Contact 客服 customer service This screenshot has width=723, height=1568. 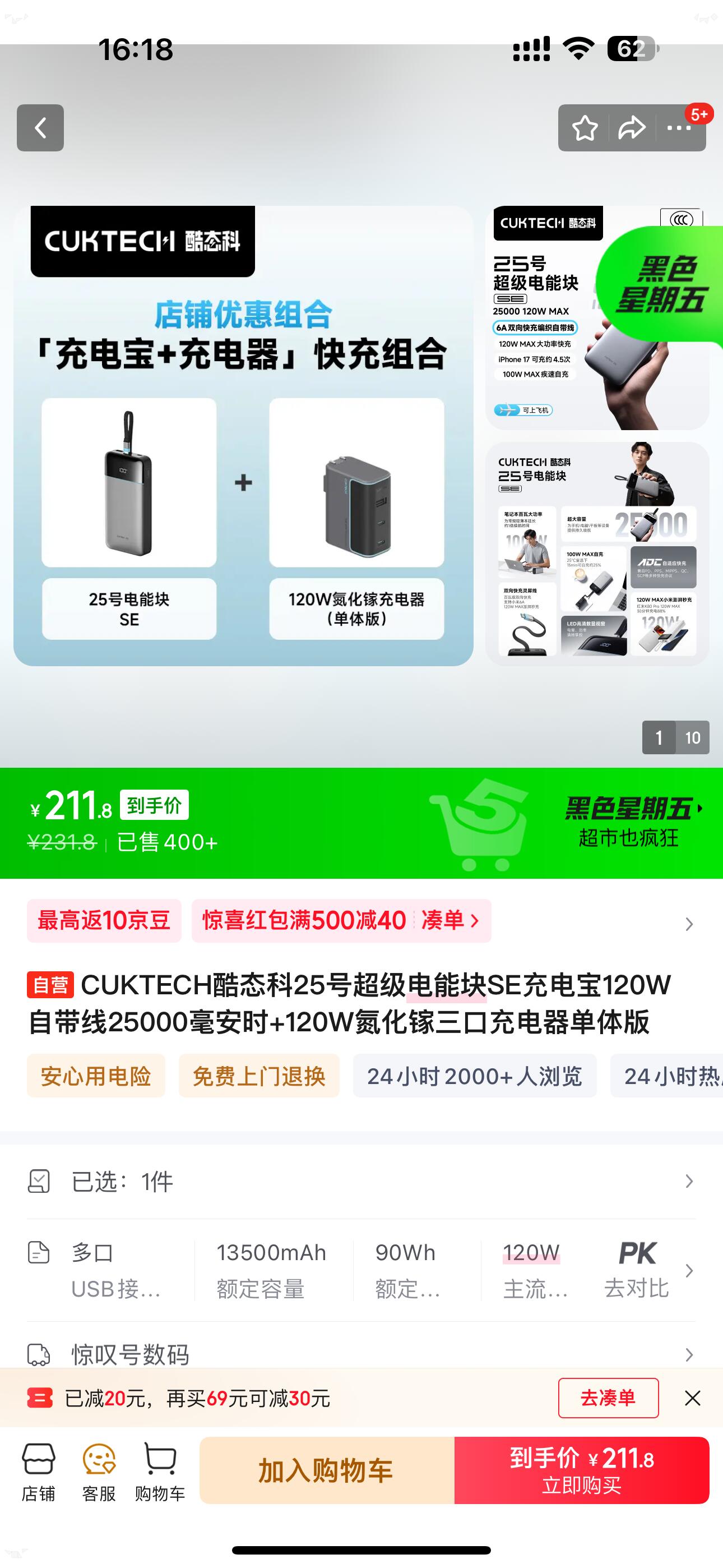(99, 1472)
